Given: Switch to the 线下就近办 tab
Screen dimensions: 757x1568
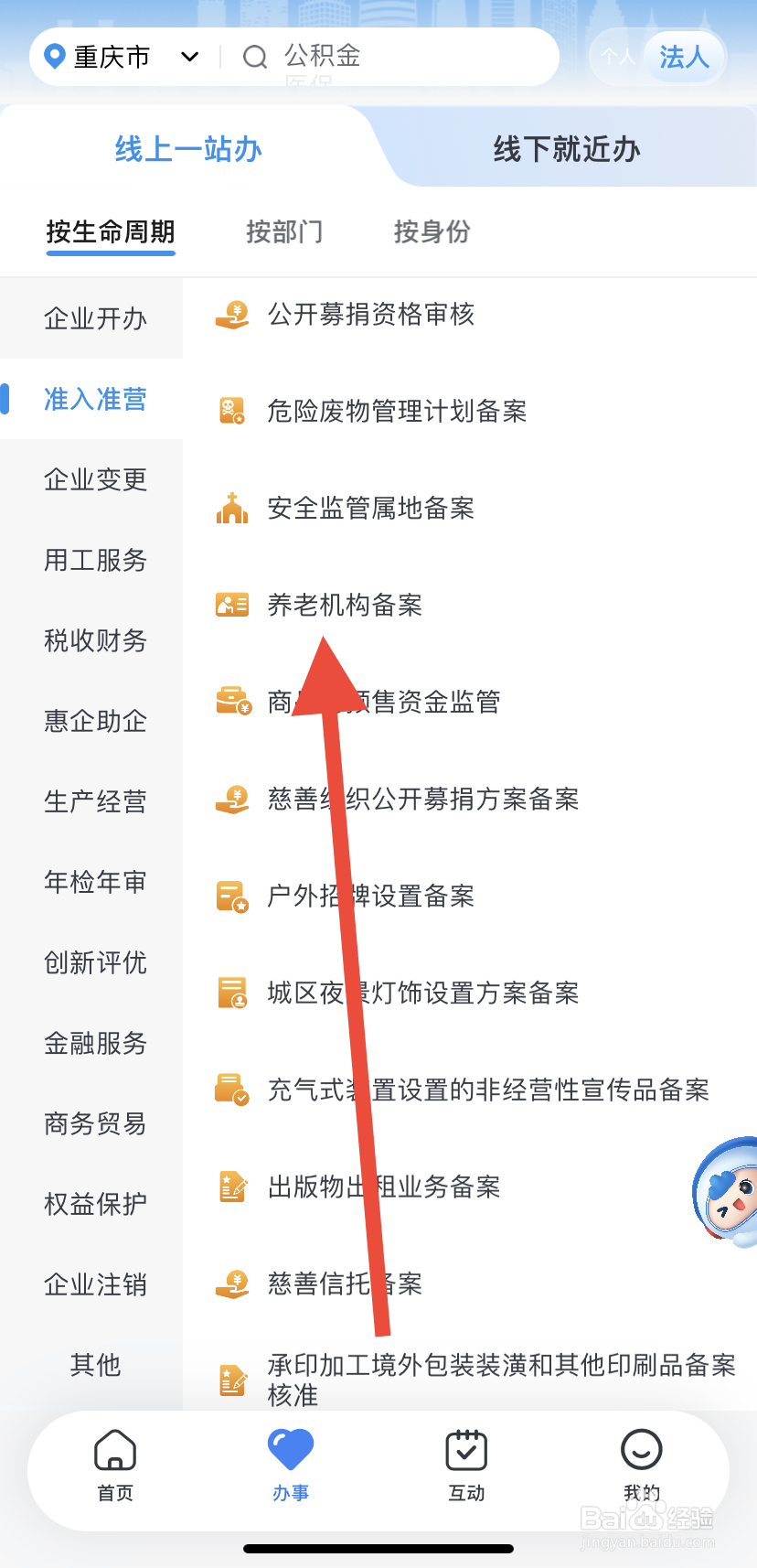Looking at the screenshot, I should (567, 147).
